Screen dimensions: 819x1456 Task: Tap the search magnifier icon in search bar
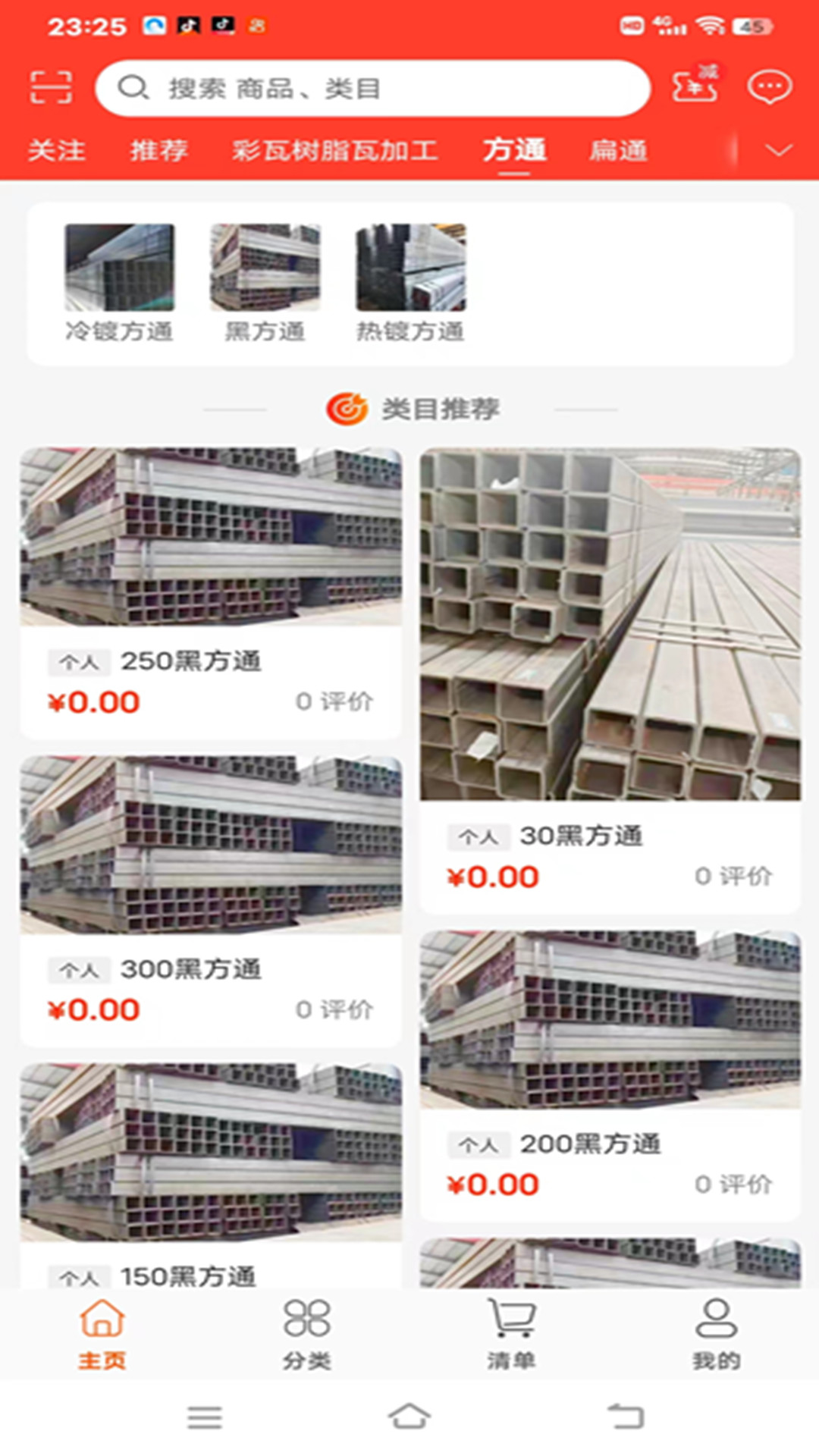click(x=133, y=86)
